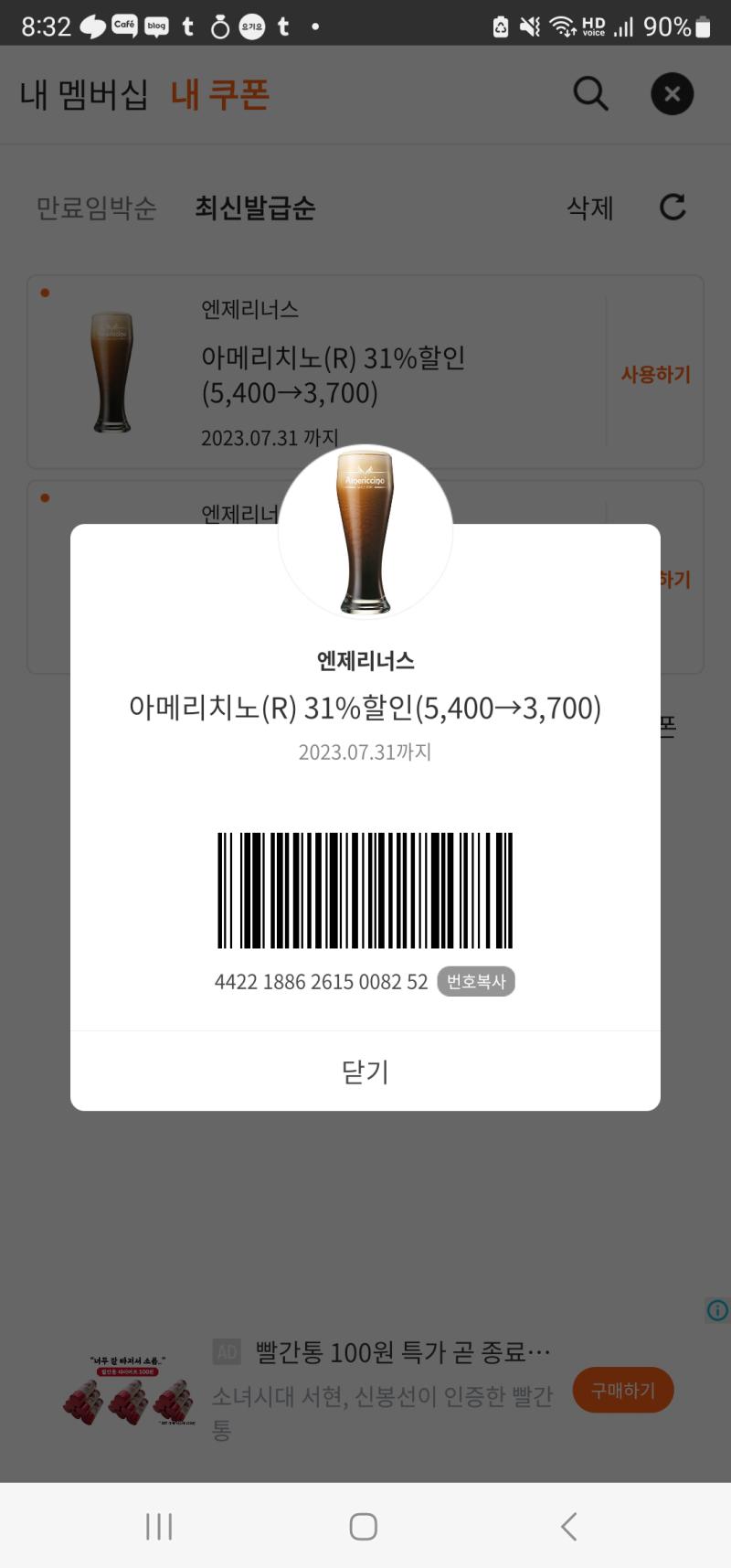Sort coupons by 만료임박순
731x1568 pixels.
click(x=96, y=208)
